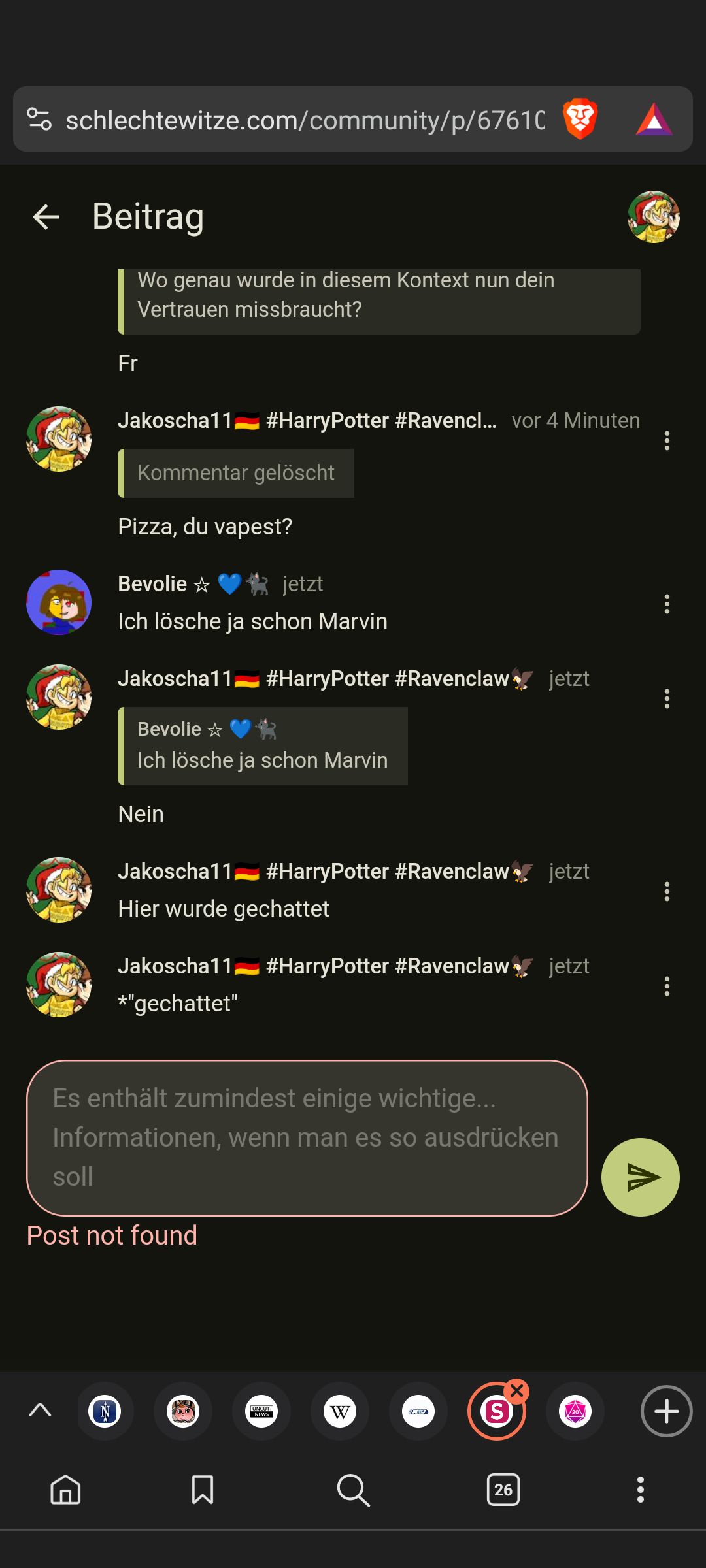This screenshot has height=1568, width=706.
Task: Open the browser bookmarks
Action: [x=203, y=1490]
